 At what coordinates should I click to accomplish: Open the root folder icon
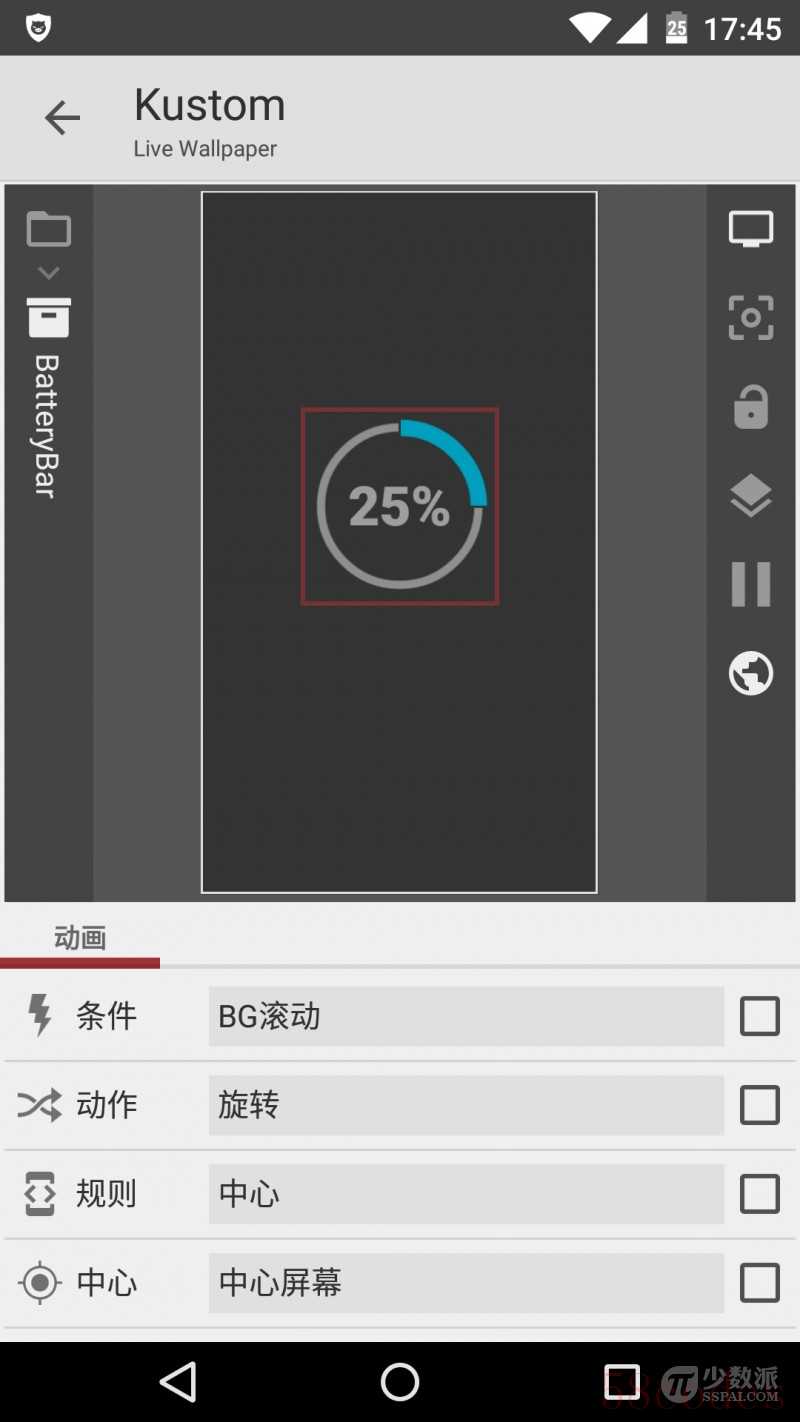pyautogui.click(x=48, y=229)
